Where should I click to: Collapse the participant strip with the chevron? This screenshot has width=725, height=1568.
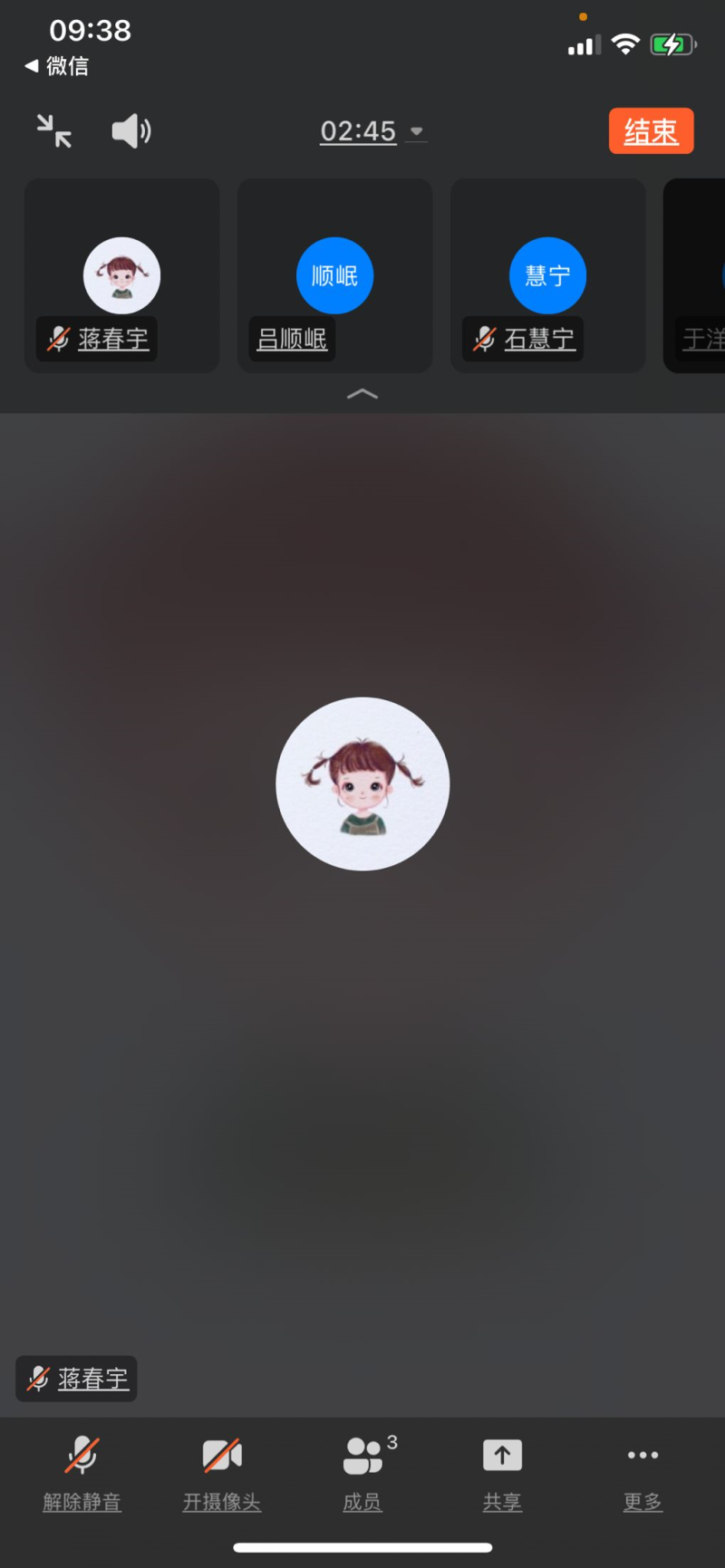pos(362,394)
